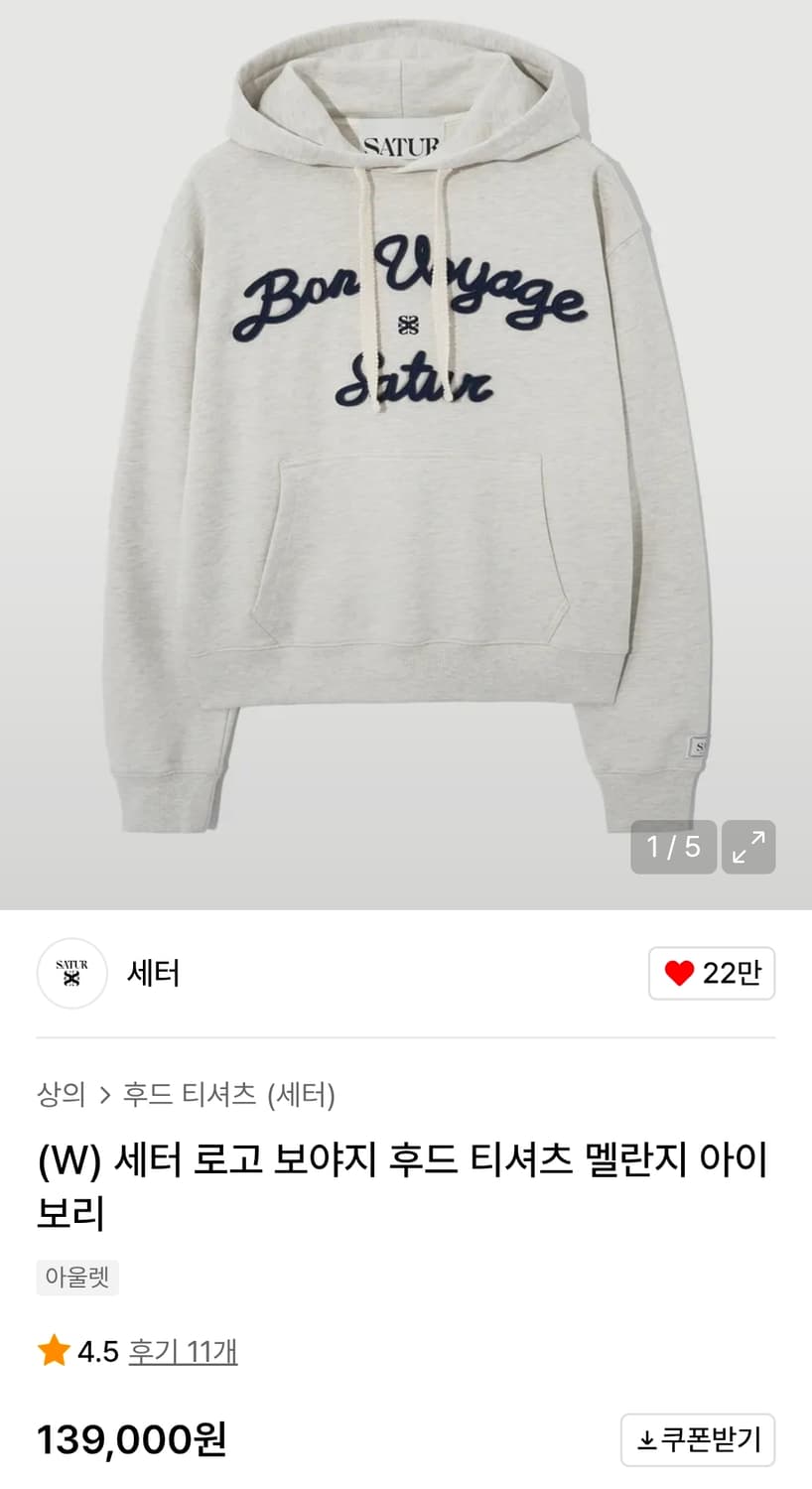The width and height of the screenshot is (812, 1489).
Task: Select the 세터 brand name text
Action: point(153,974)
